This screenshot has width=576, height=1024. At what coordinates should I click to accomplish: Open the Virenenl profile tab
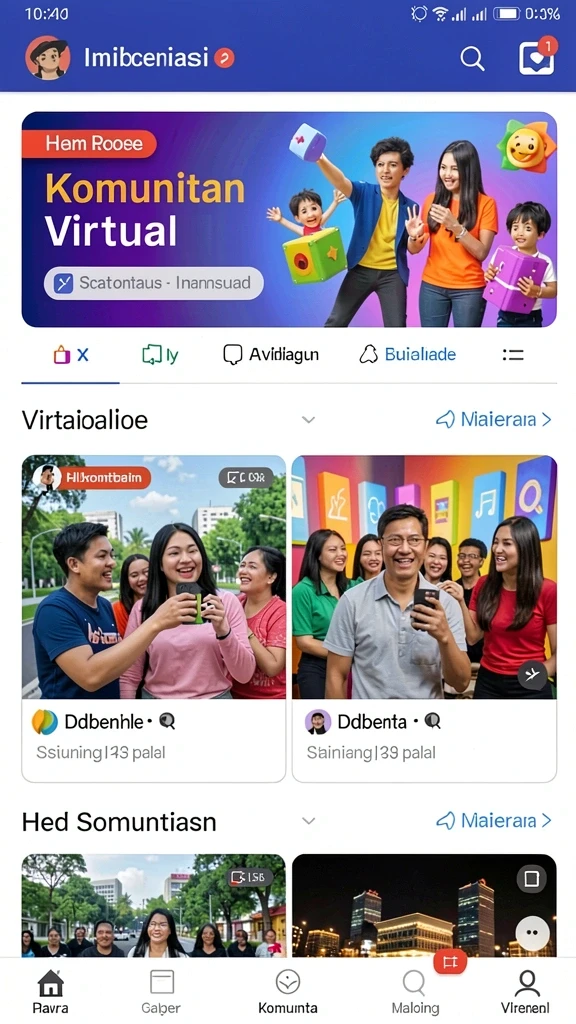tap(525, 991)
